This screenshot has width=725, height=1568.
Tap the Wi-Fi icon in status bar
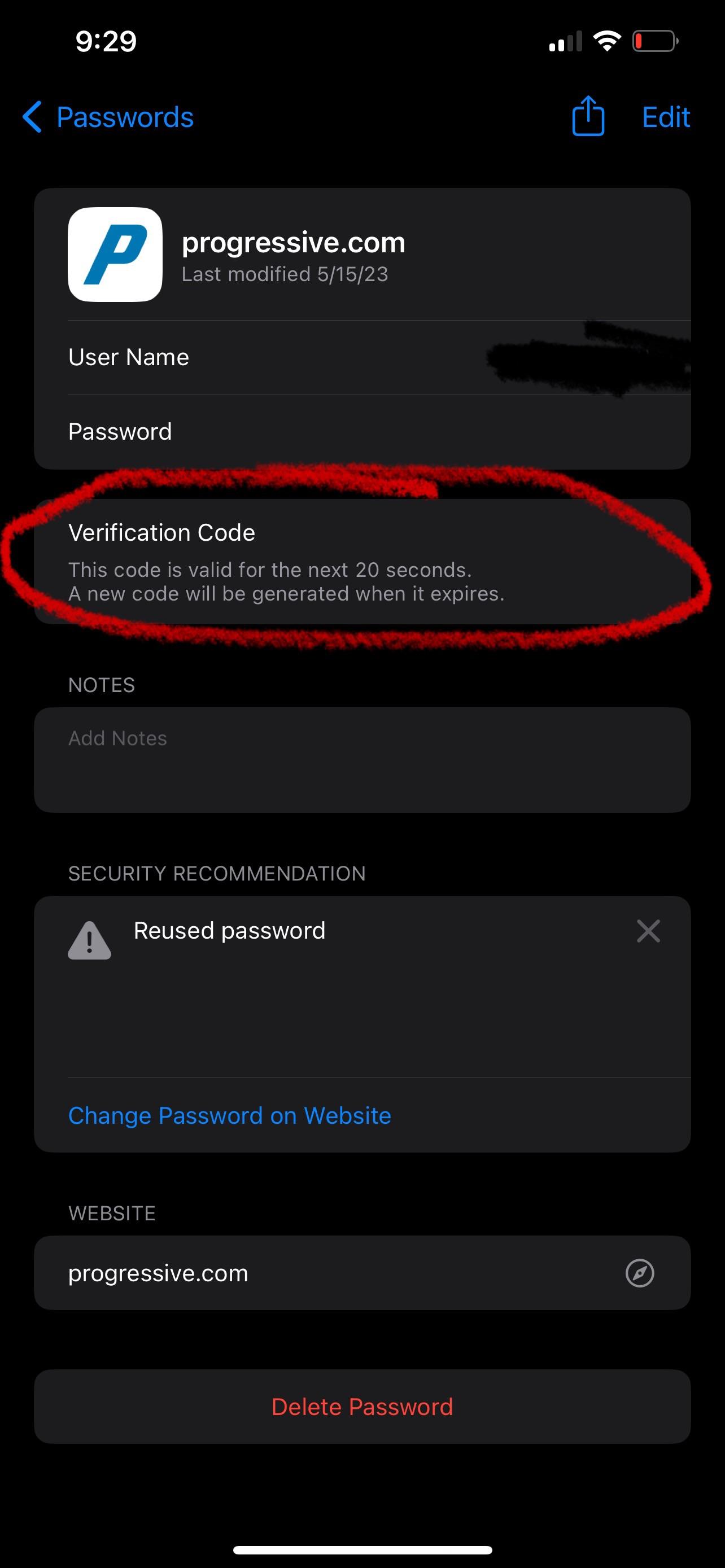tap(606, 41)
